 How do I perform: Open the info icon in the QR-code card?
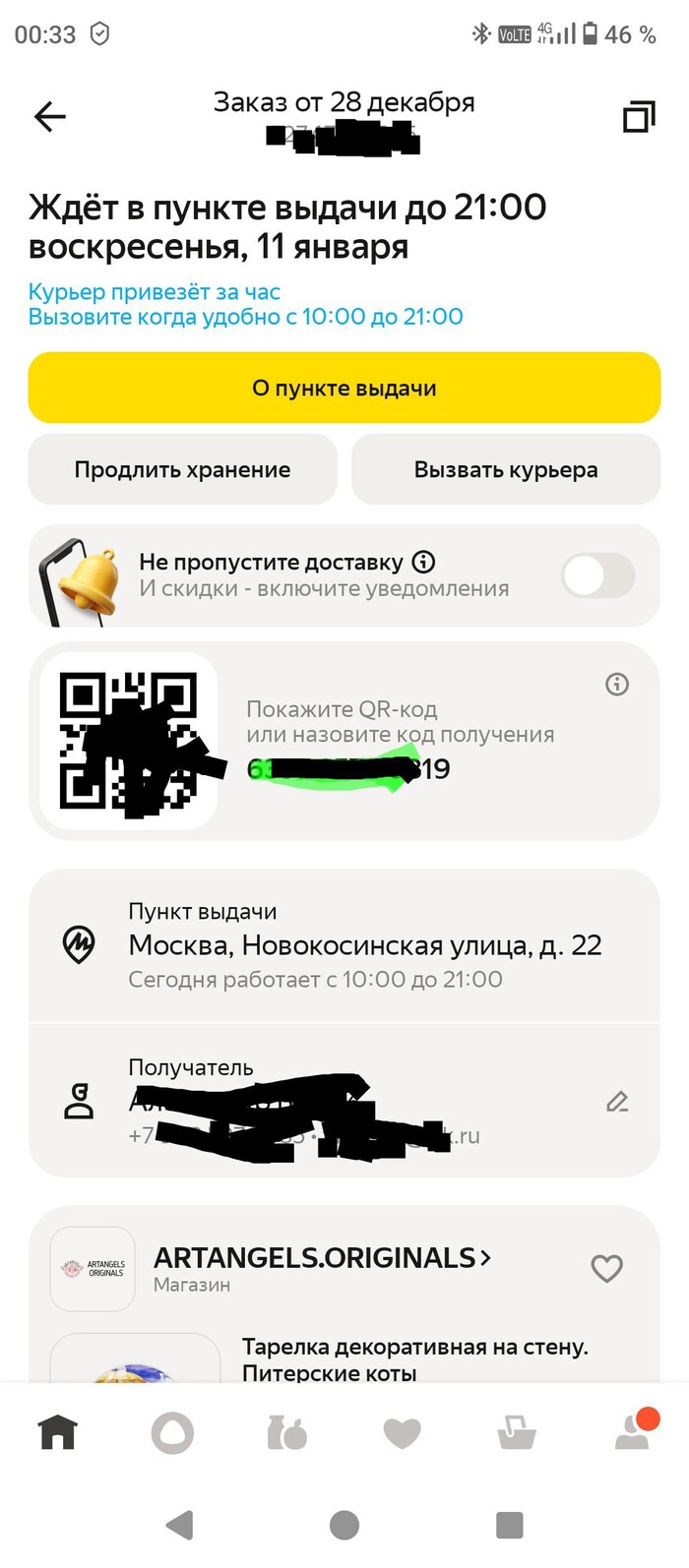coord(617,685)
